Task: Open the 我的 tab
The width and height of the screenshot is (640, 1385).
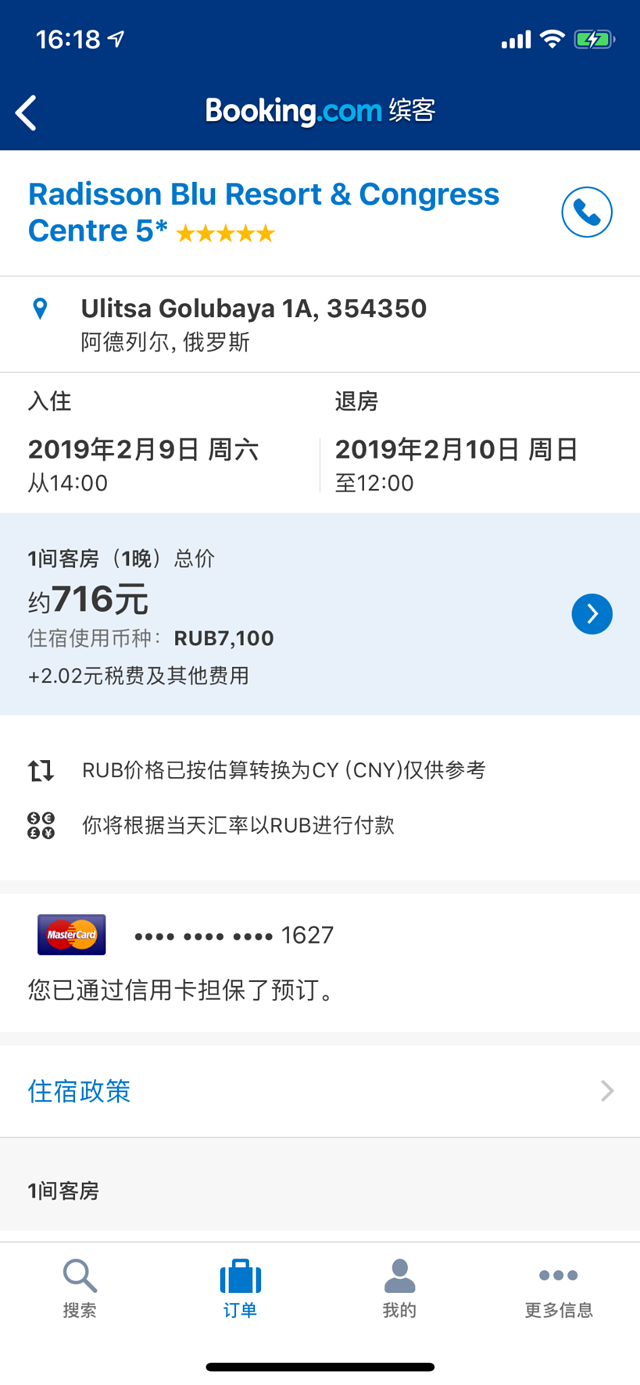Action: coord(399,1288)
